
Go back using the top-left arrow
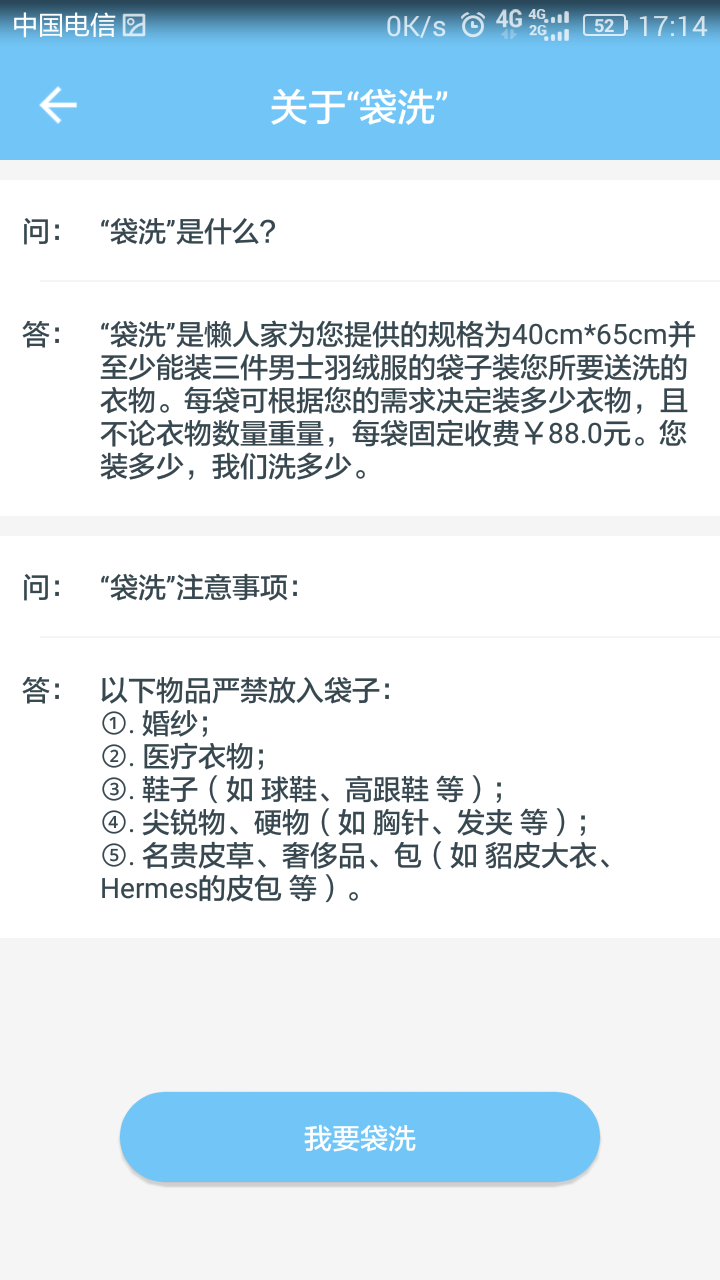58,105
